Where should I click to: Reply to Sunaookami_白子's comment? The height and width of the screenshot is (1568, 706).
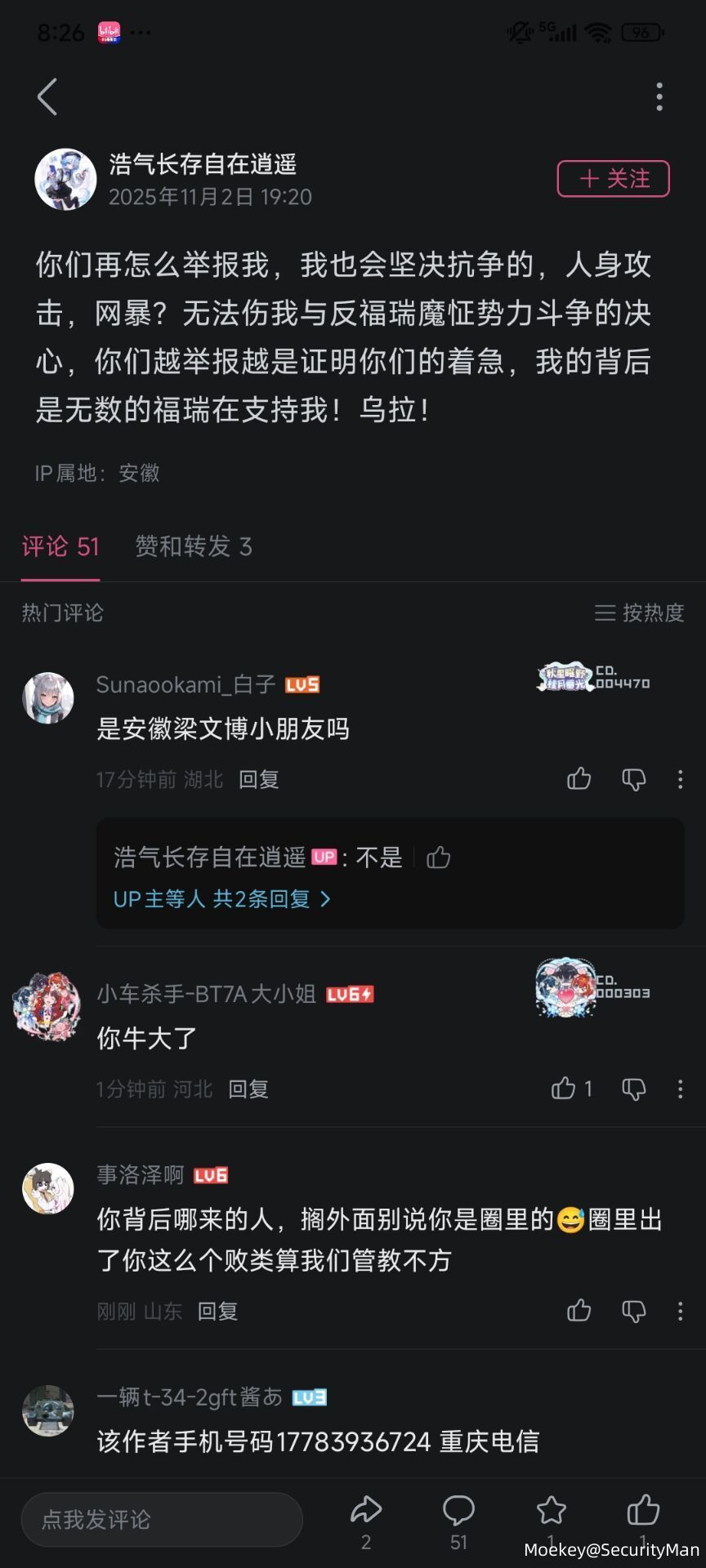tap(258, 780)
